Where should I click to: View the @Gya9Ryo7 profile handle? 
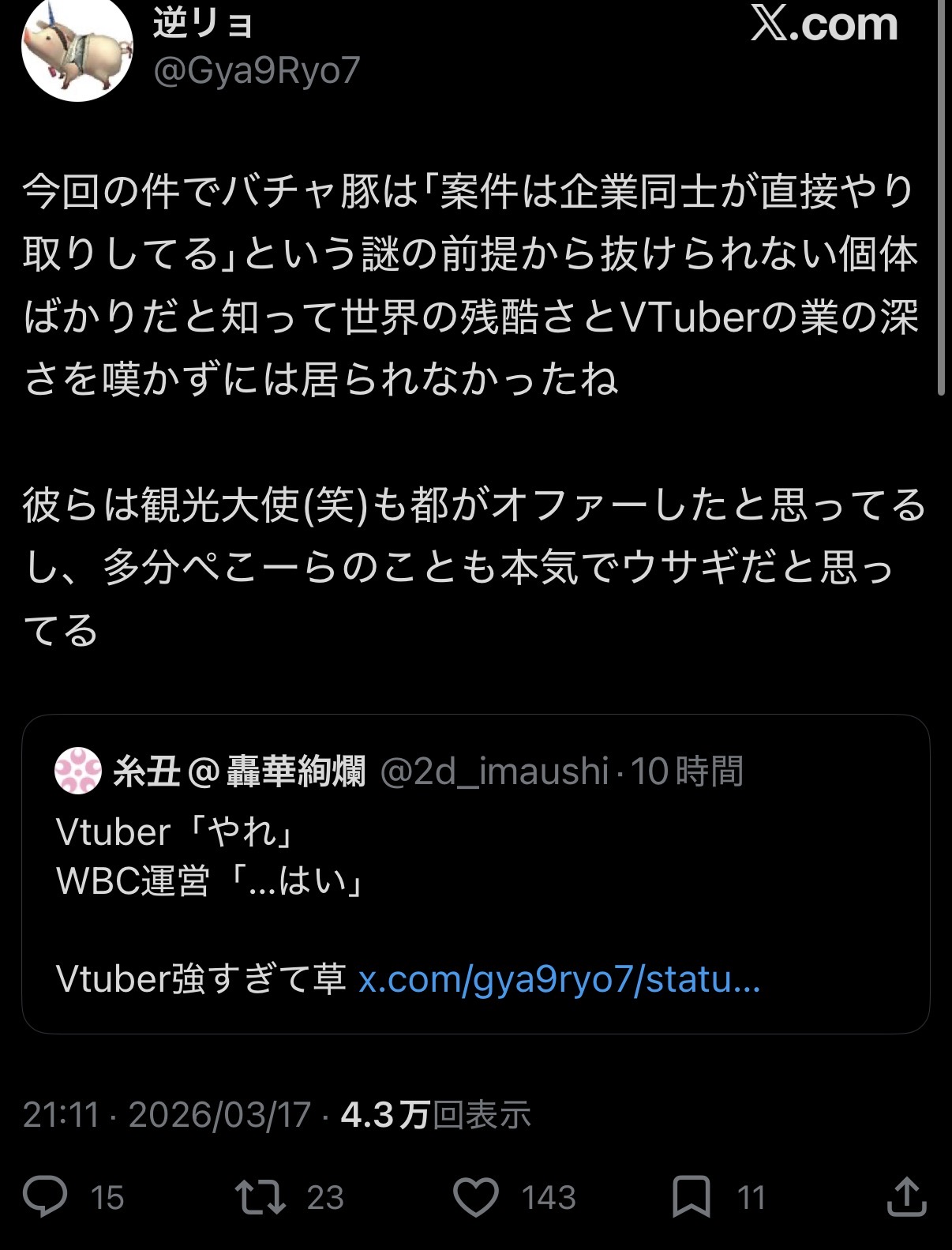point(257,72)
